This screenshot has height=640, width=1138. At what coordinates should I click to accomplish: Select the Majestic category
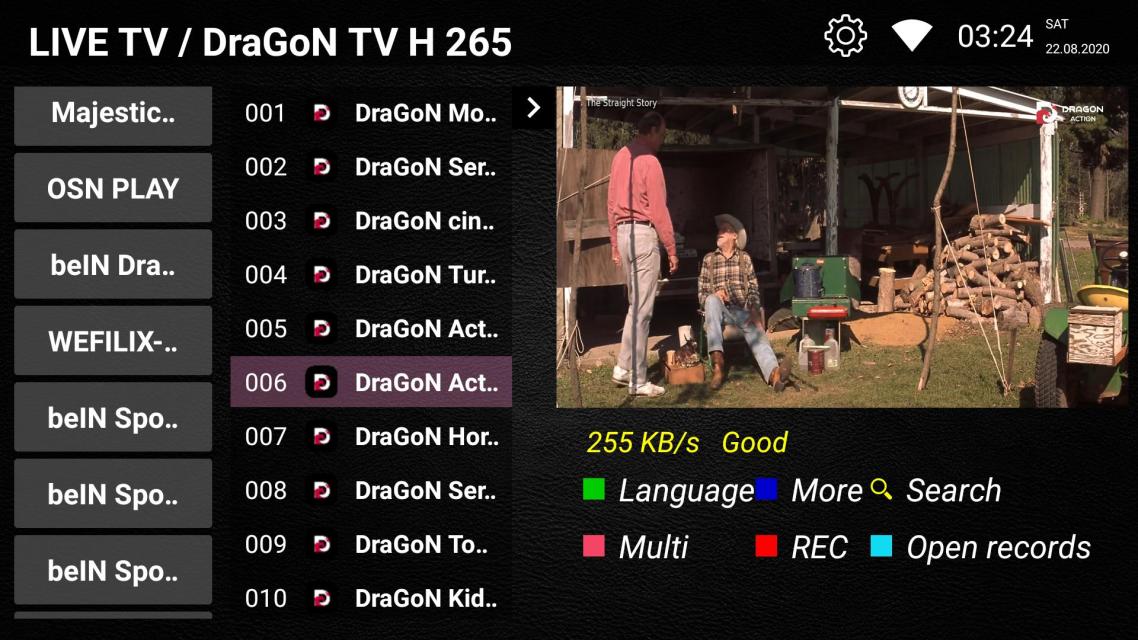(113, 113)
